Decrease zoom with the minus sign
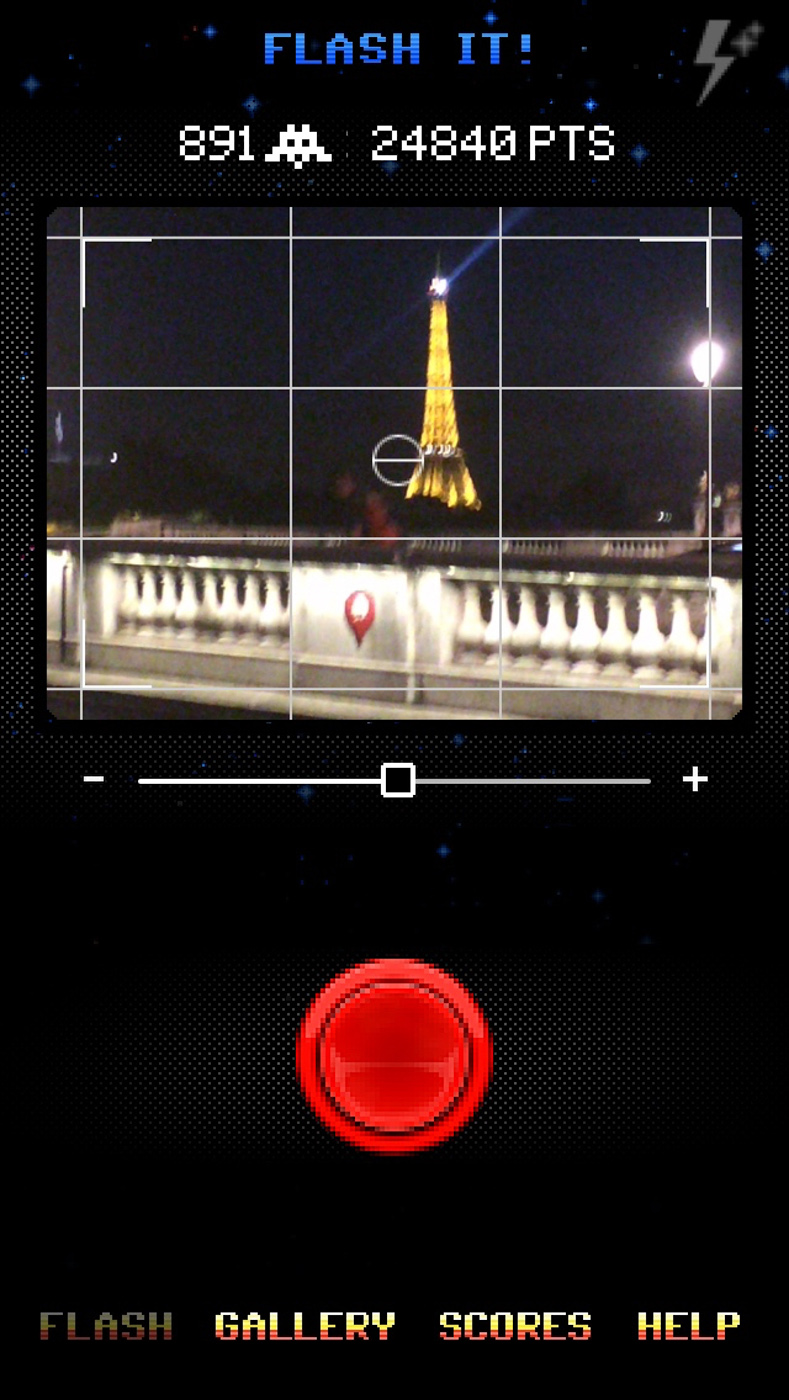 coord(94,779)
